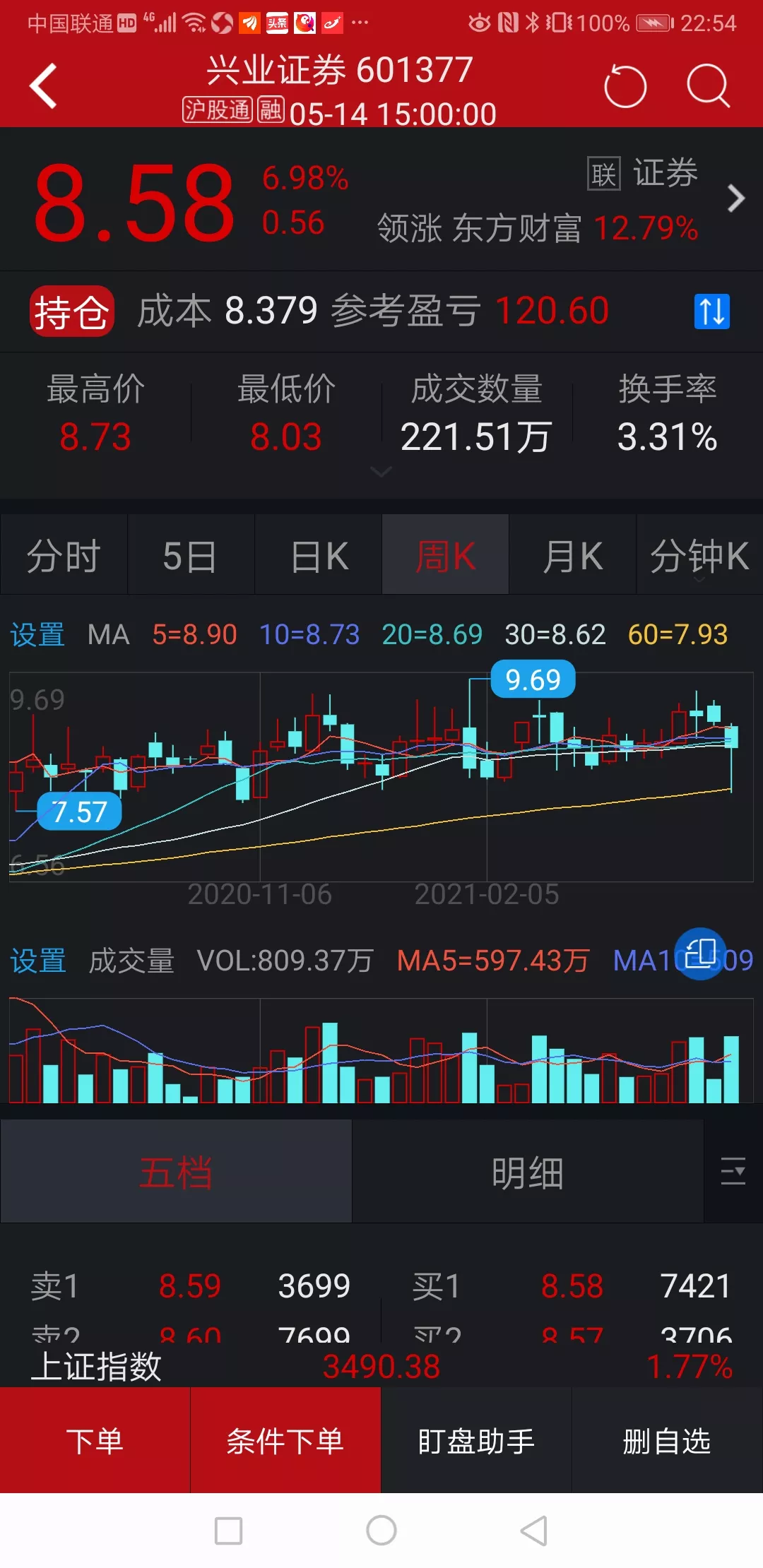This screenshot has height=1568, width=763.
Task: Switch to the 分时 chart tab
Action: pyautogui.click(x=64, y=556)
